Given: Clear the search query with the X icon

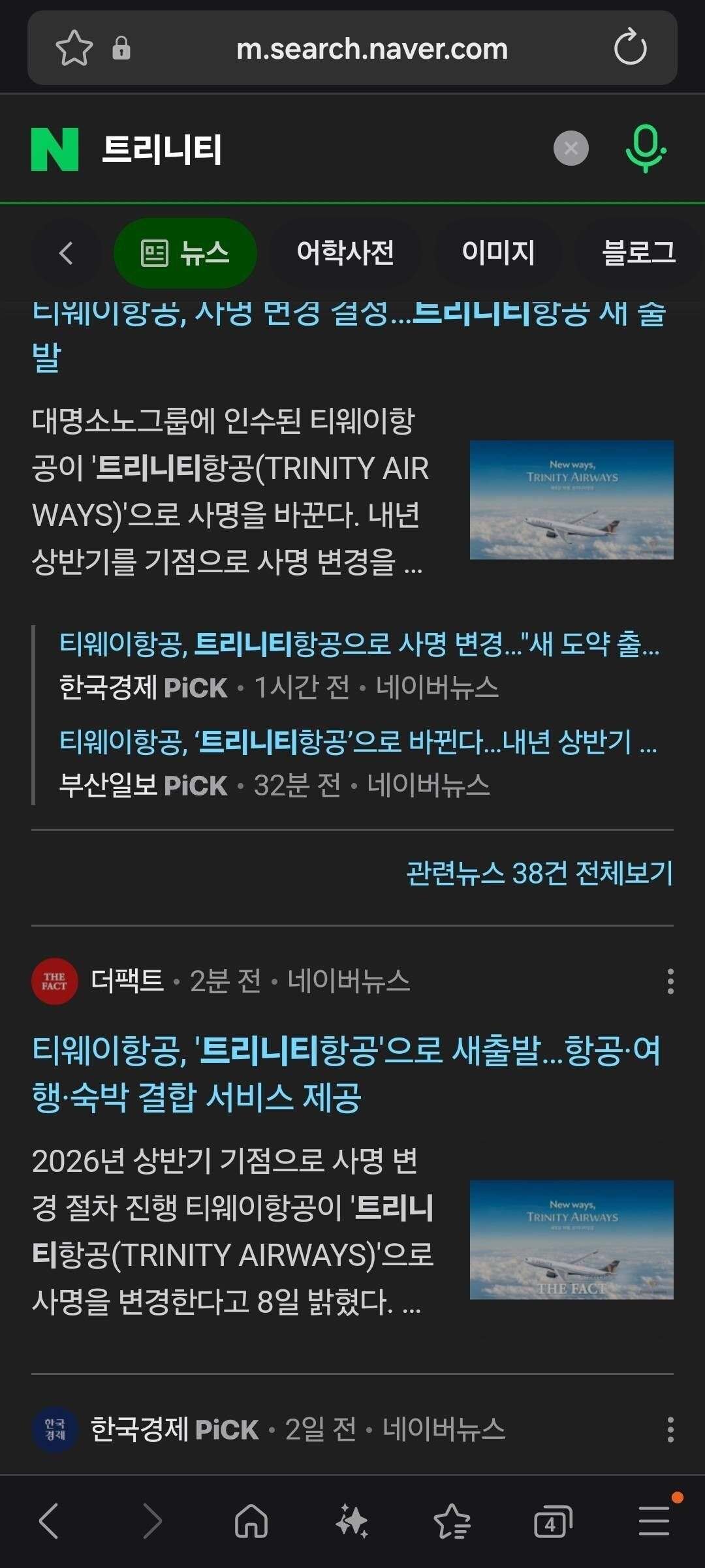Looking at the screenshot, I should click(571, 148).
